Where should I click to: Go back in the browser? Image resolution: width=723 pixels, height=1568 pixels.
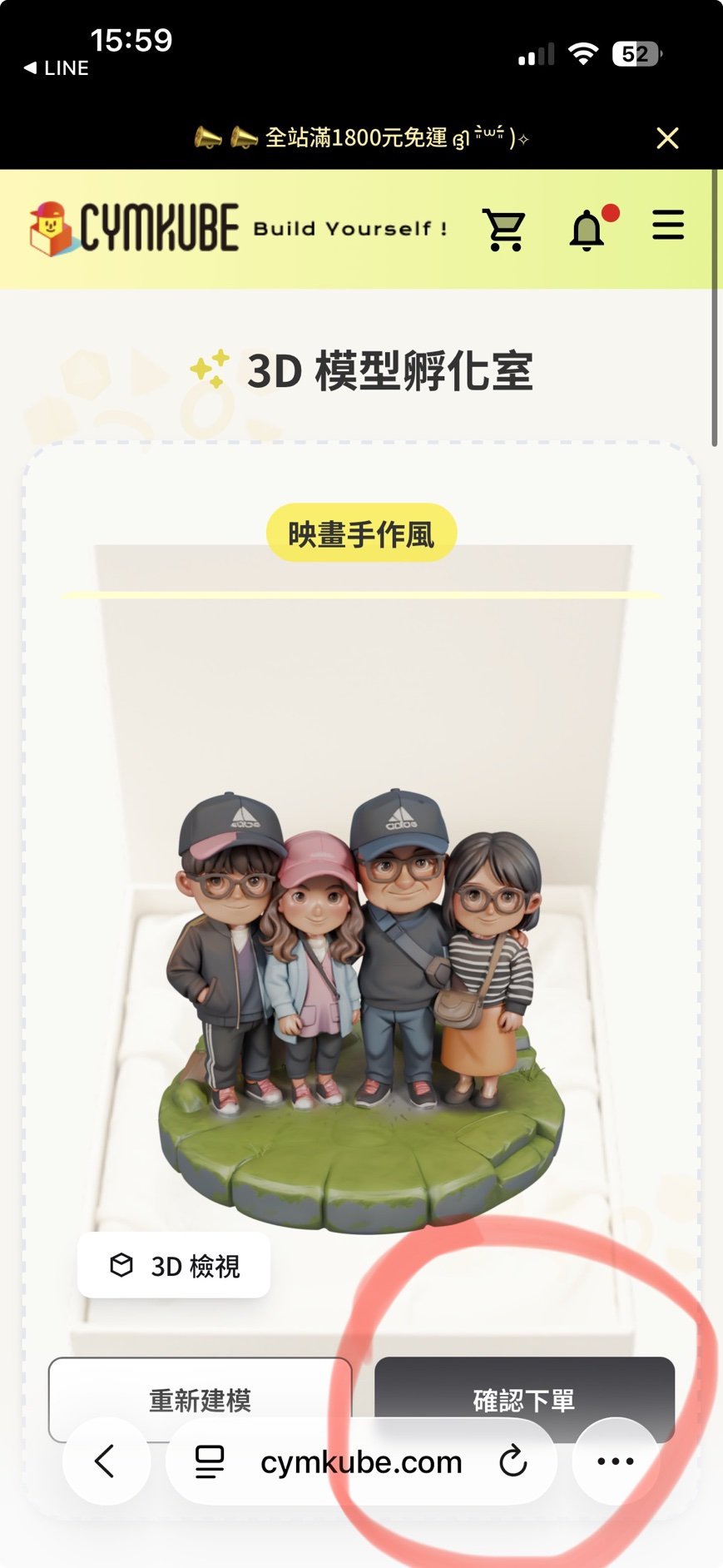point(106,1461)
